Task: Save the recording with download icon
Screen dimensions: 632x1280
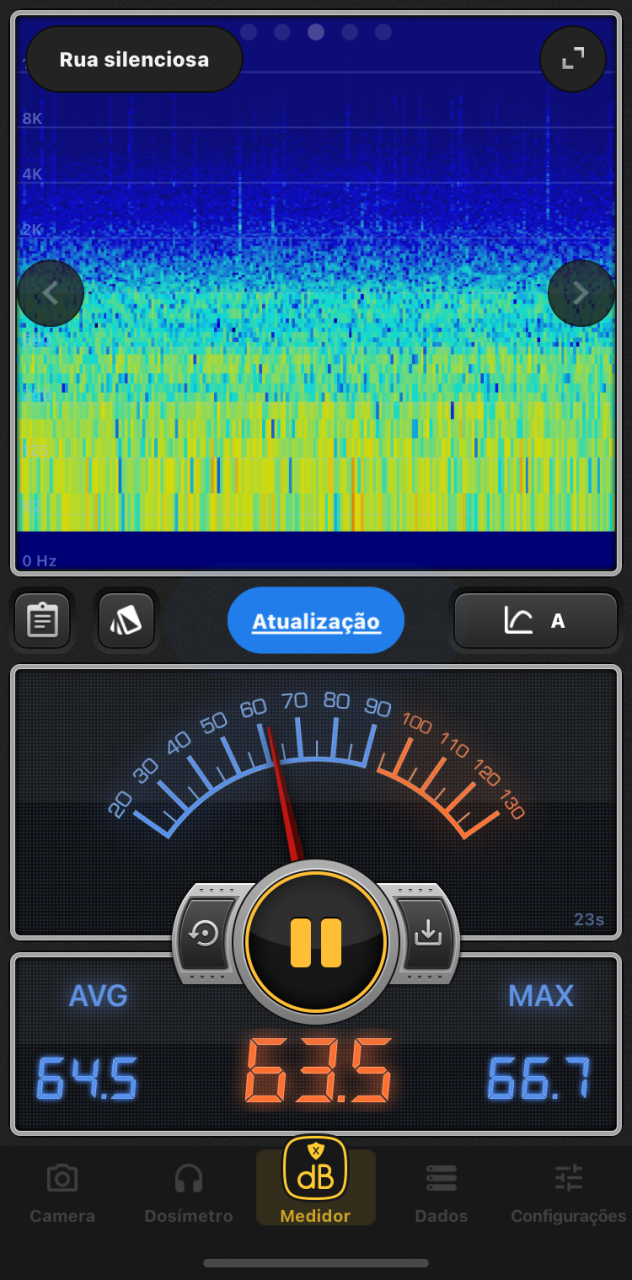Action: [428, 934]
